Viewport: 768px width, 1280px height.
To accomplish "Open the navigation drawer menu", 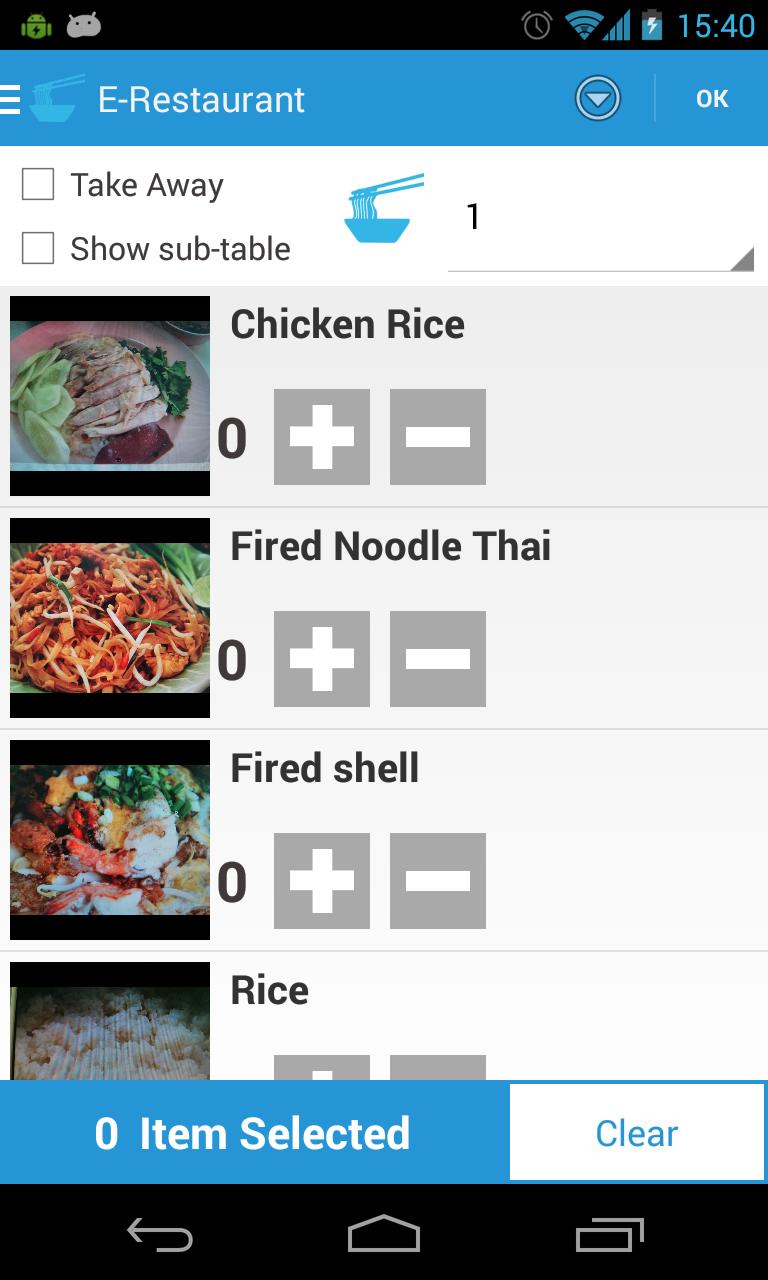I will point(12,99).
